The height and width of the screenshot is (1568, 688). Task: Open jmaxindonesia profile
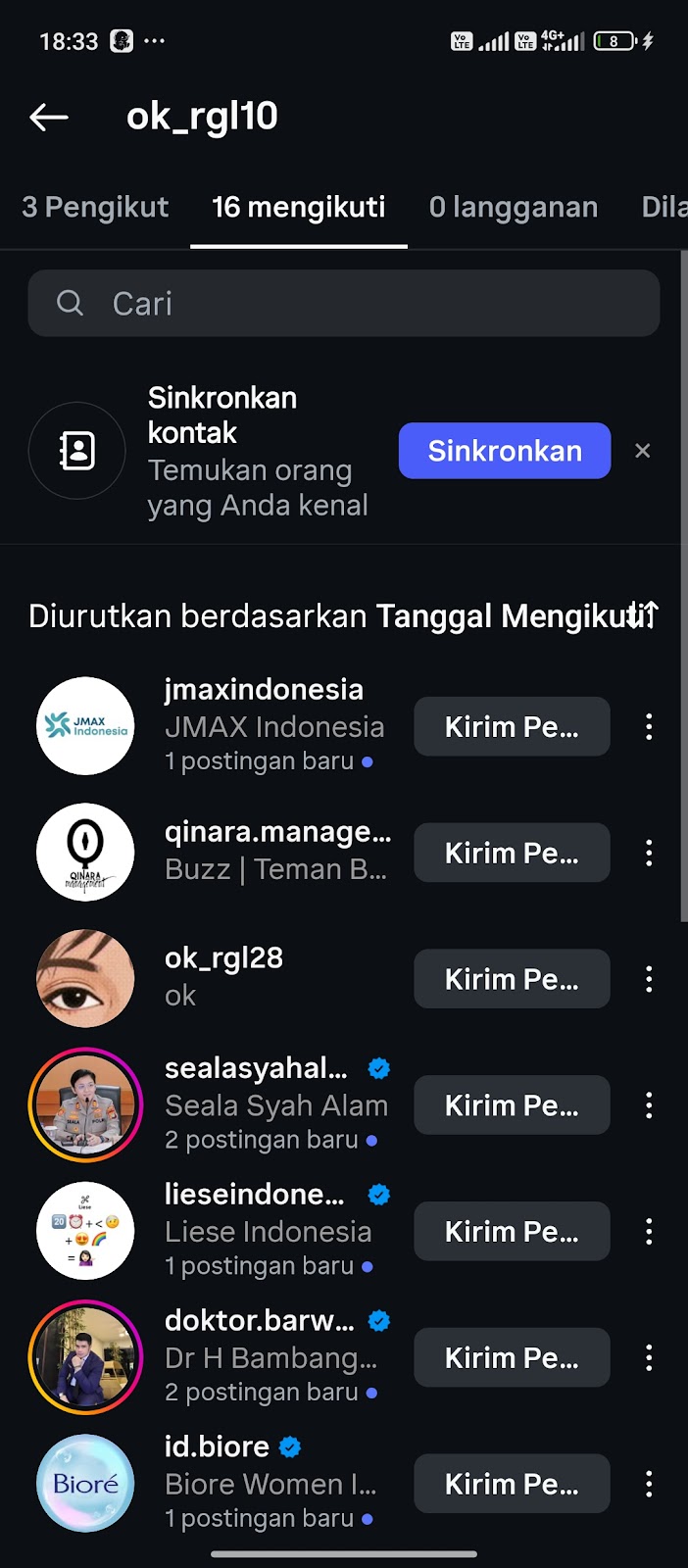pos(263,690)
